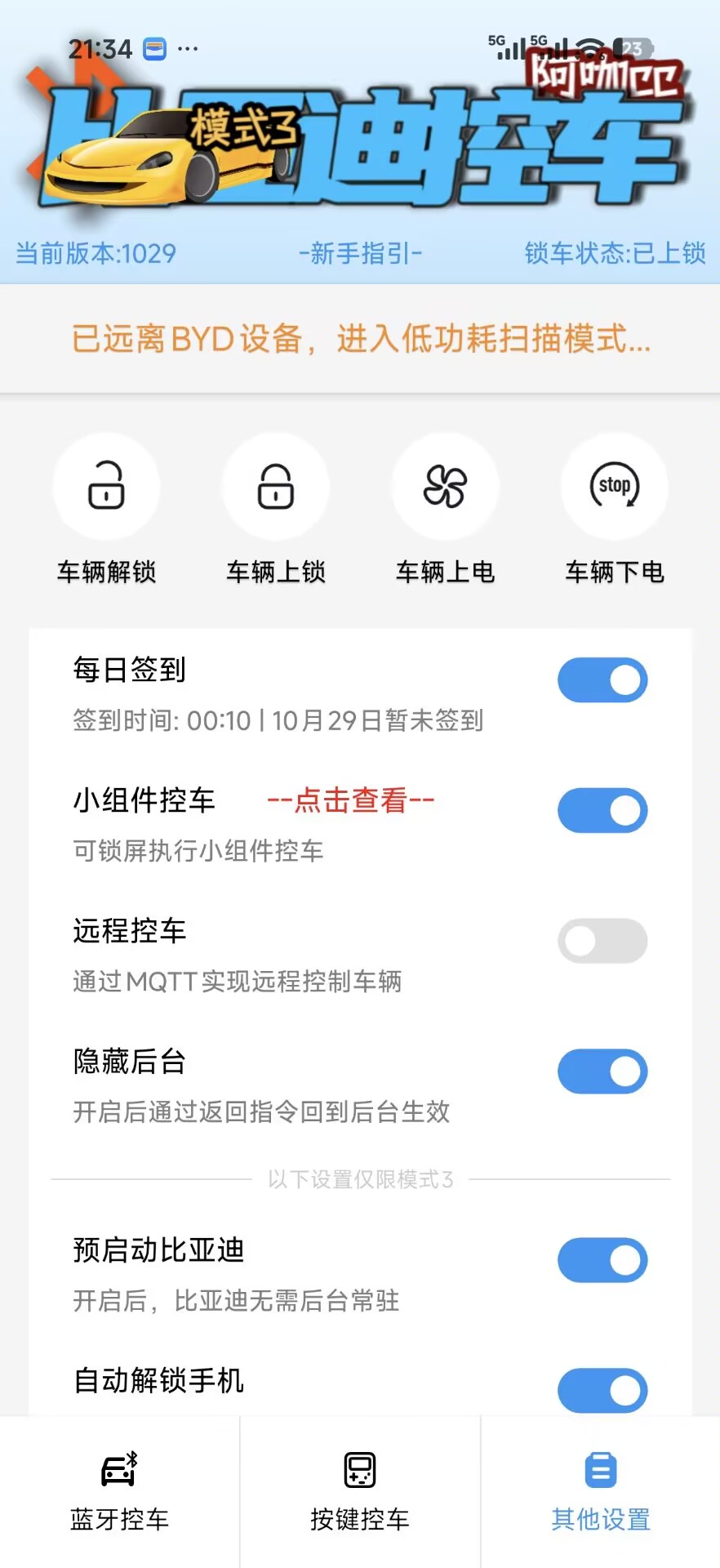Toggle the 预启动比亚迪 switch
This screenshot has height=1568, width=720.
[x=602, y=1260]
